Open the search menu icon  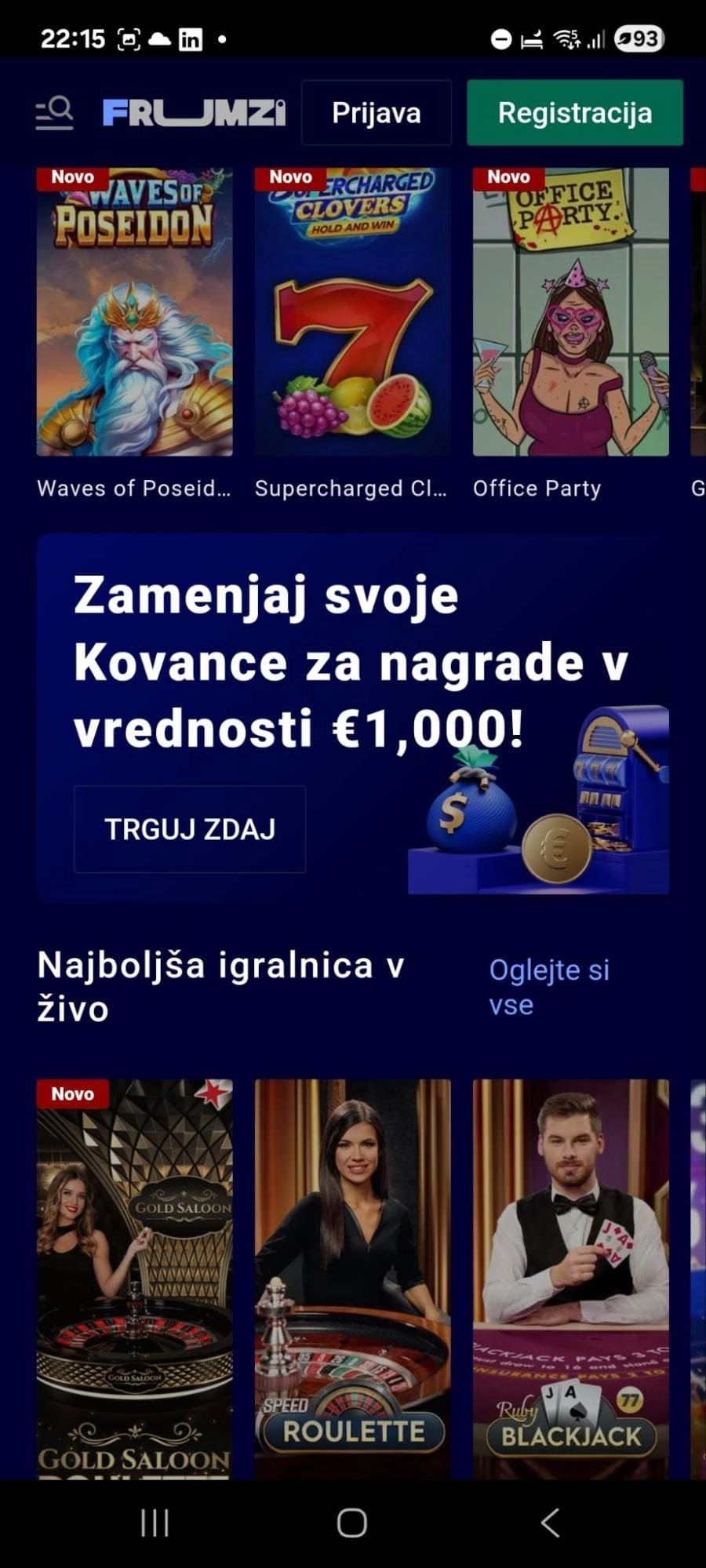click(53, 111)
